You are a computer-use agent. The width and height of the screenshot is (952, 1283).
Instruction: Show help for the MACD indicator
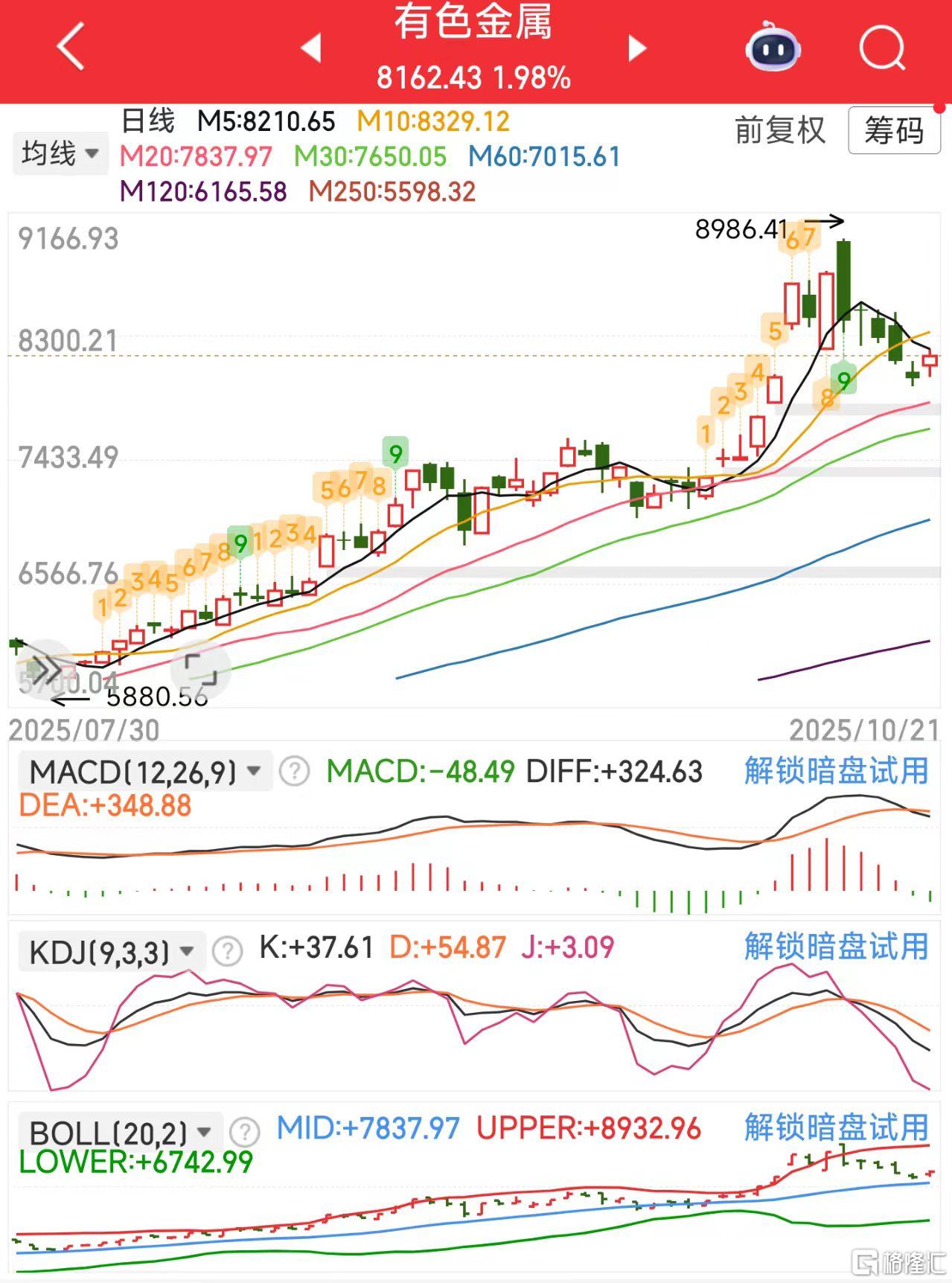coord(294,772)
